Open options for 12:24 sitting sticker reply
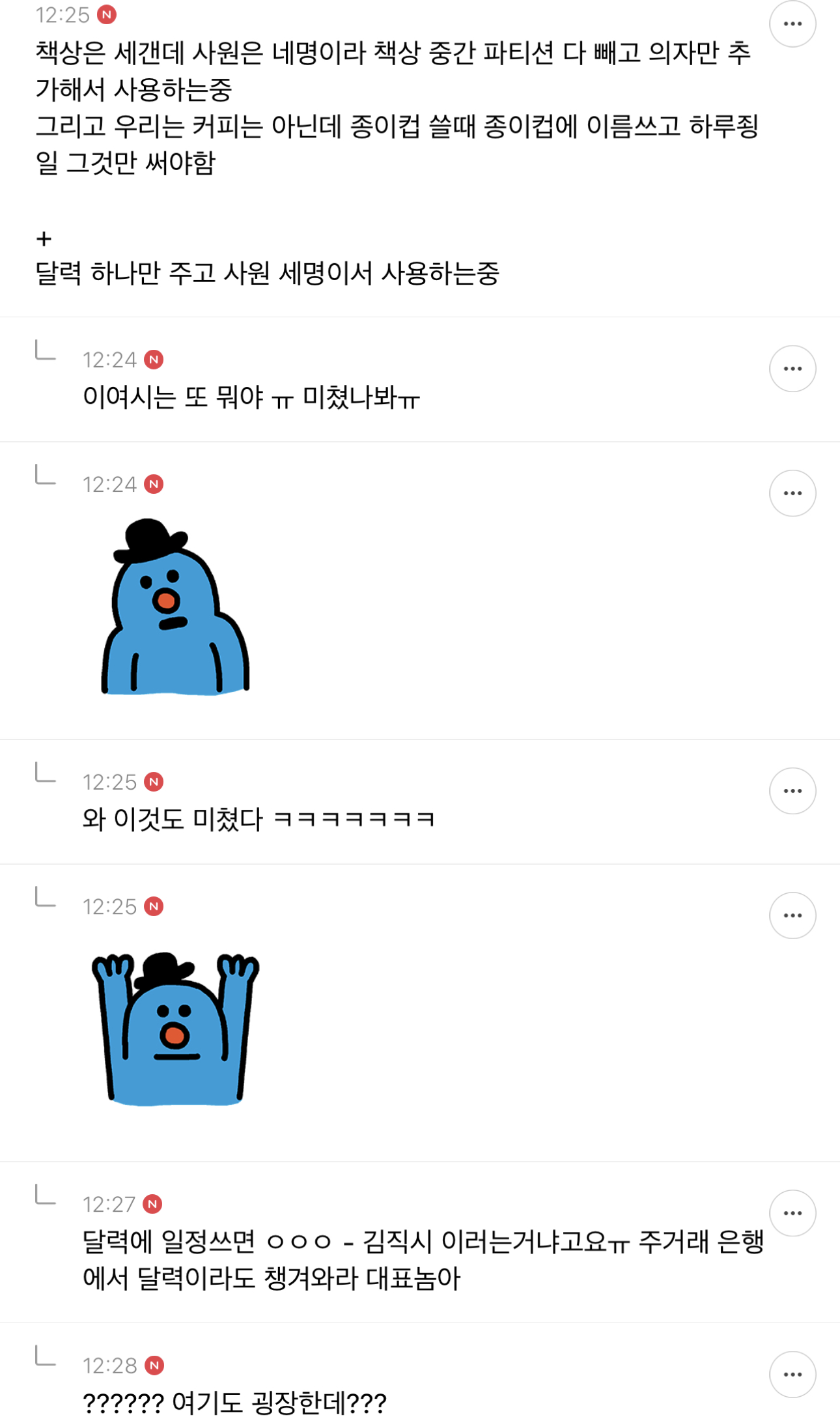This screenshot has width=840, height=1417. pyautogui.click(x=792, y=493)
